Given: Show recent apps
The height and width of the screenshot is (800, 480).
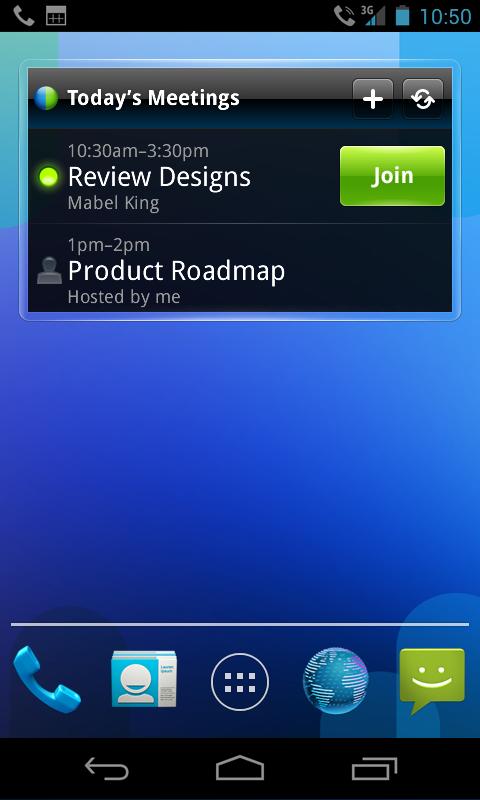Looking at the screenshot, I should click(374, 768).
